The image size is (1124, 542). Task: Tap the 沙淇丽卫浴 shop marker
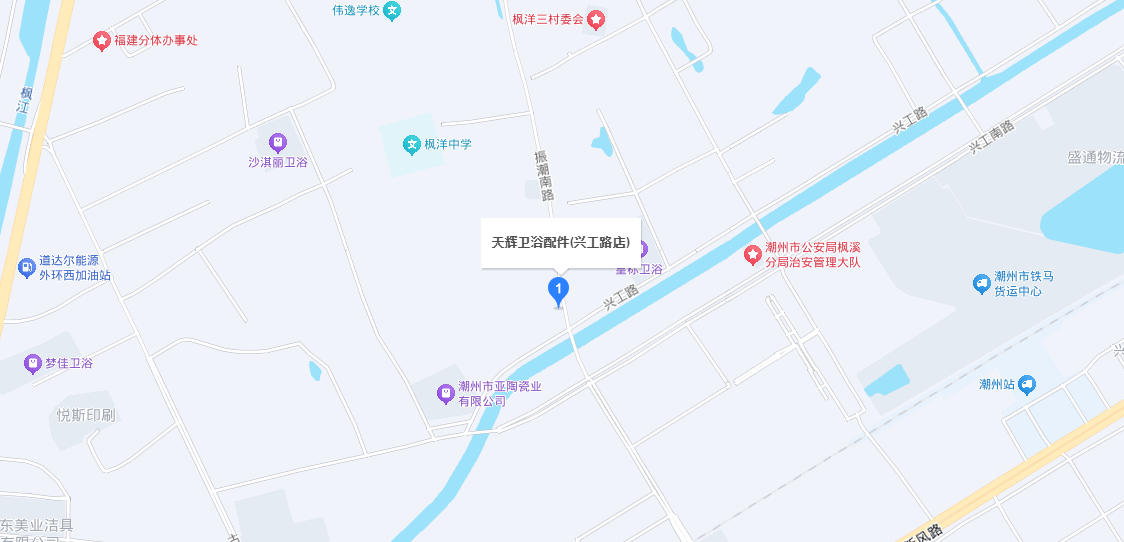click(x=278, y=142)
